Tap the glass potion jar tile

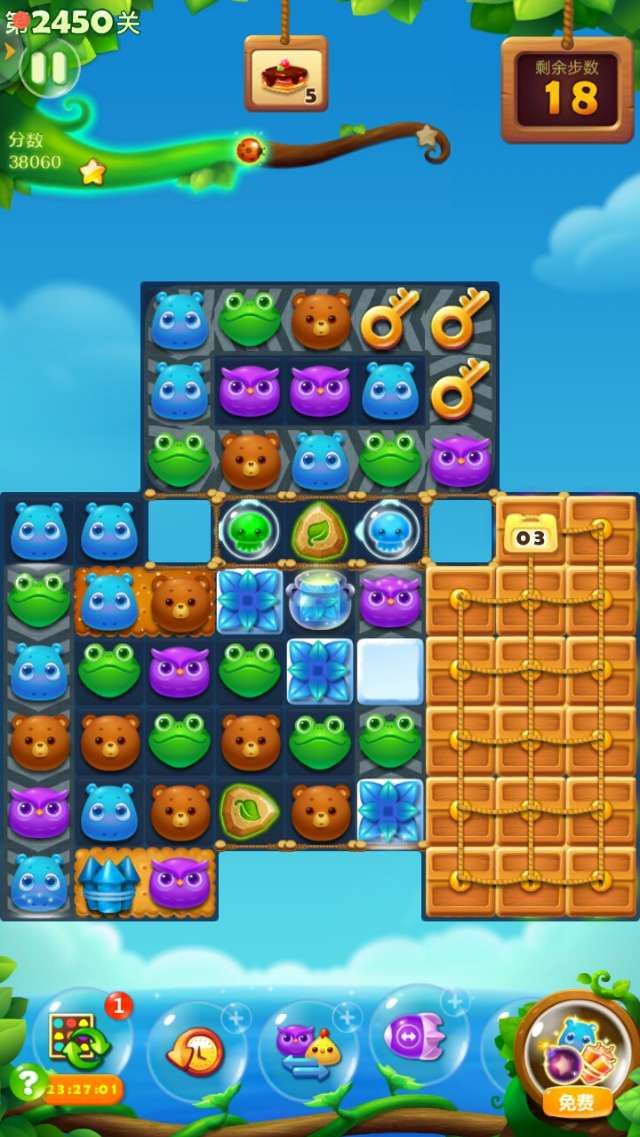point(319,602)
